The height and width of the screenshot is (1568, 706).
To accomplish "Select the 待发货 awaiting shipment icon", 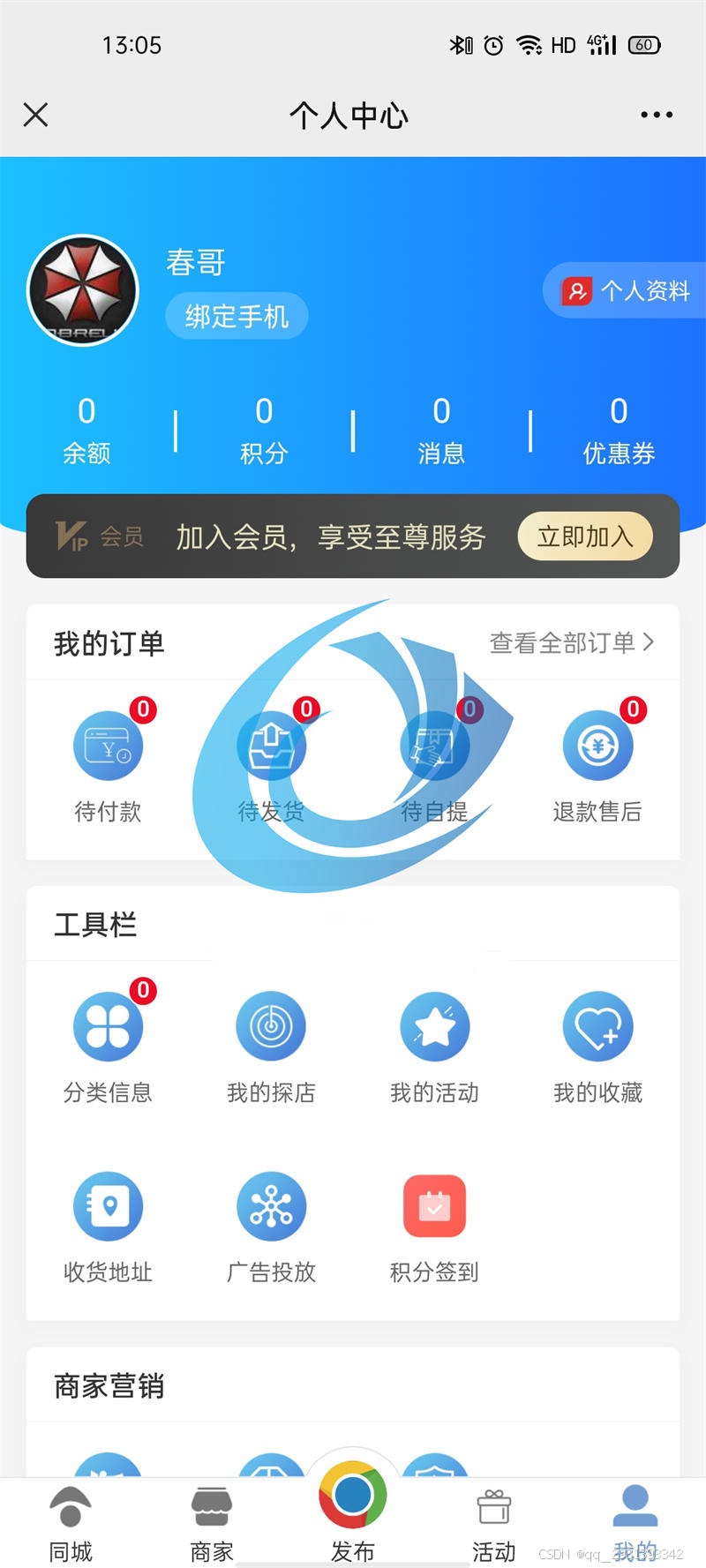I will pyautogui.click(x=271, y=744).
